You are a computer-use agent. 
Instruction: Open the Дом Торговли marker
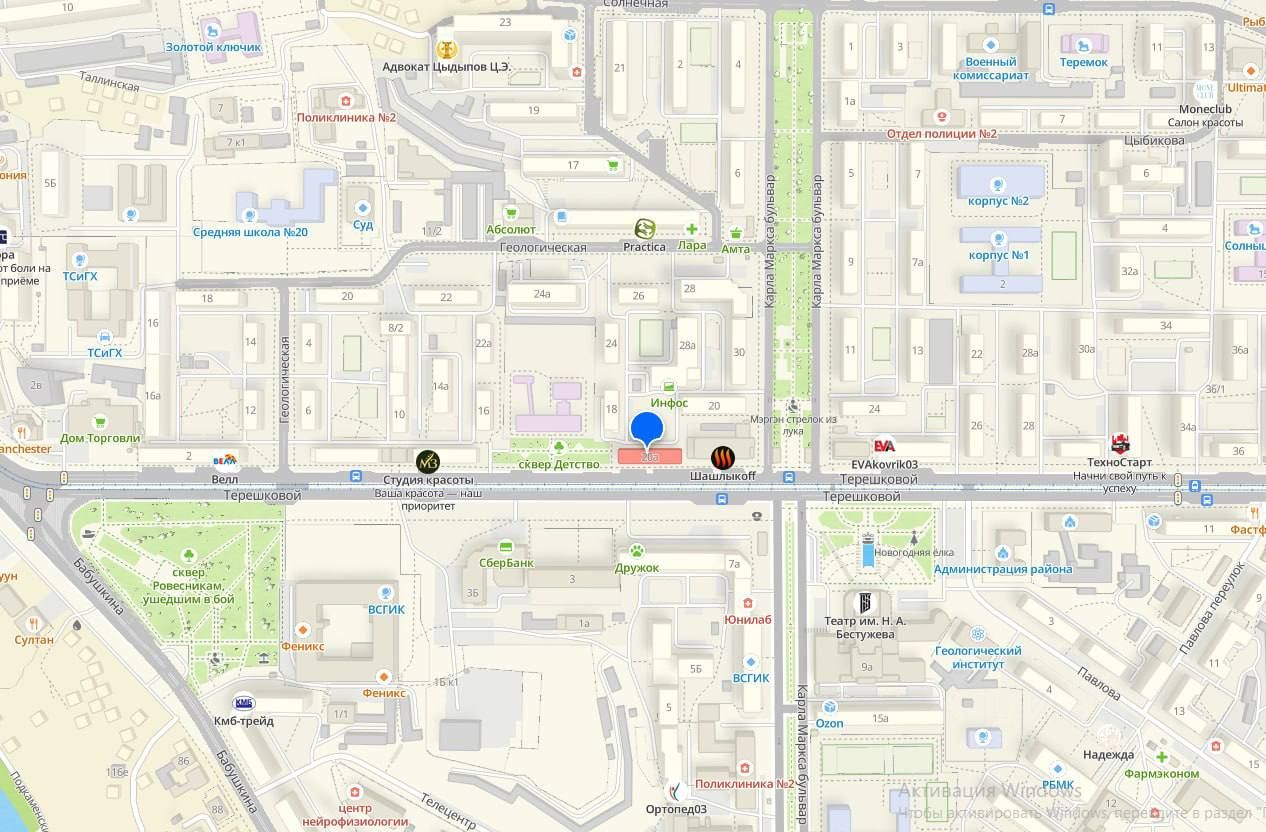tap(100, 421)
